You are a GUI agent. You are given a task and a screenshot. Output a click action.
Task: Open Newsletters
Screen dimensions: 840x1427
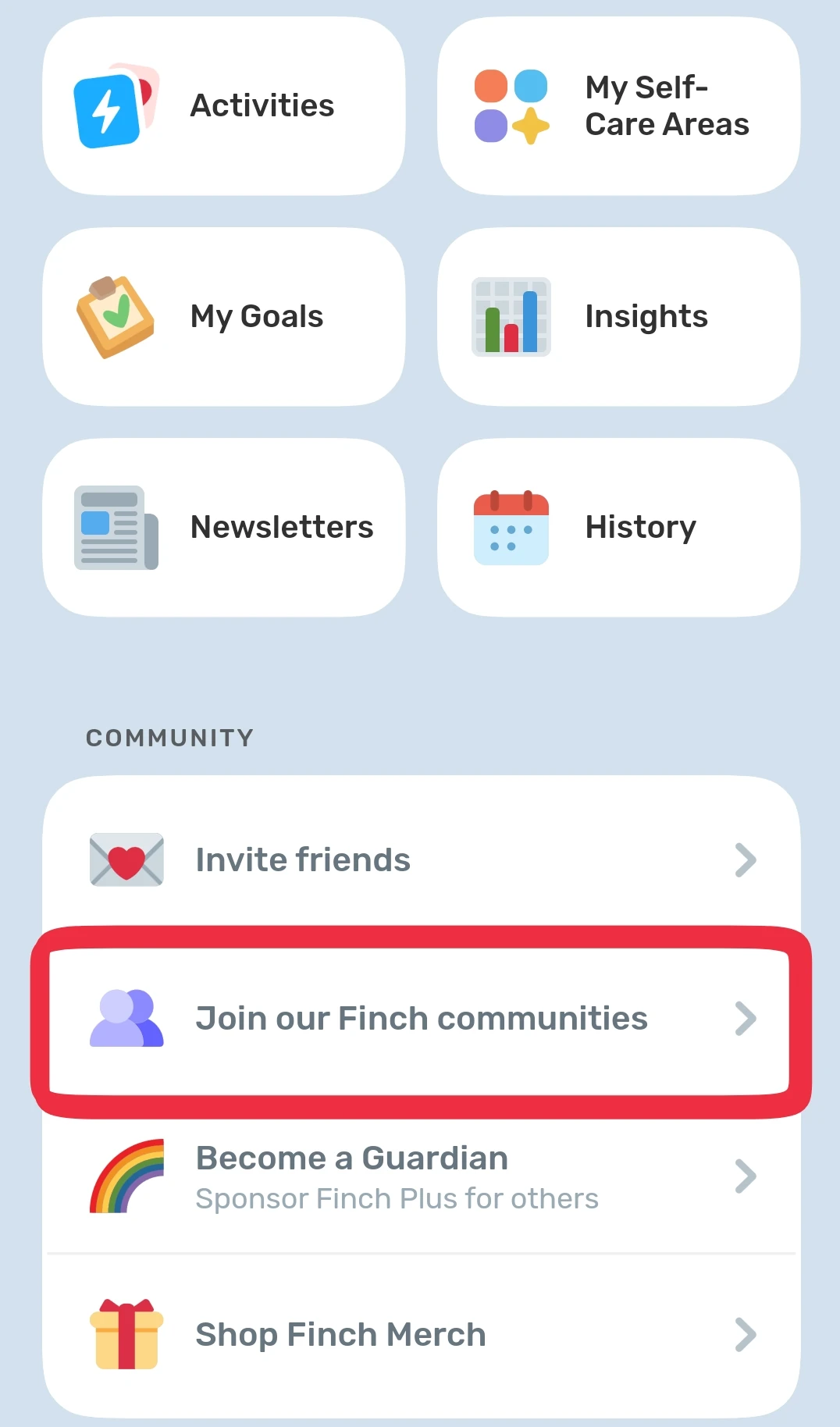coord(223,528)
